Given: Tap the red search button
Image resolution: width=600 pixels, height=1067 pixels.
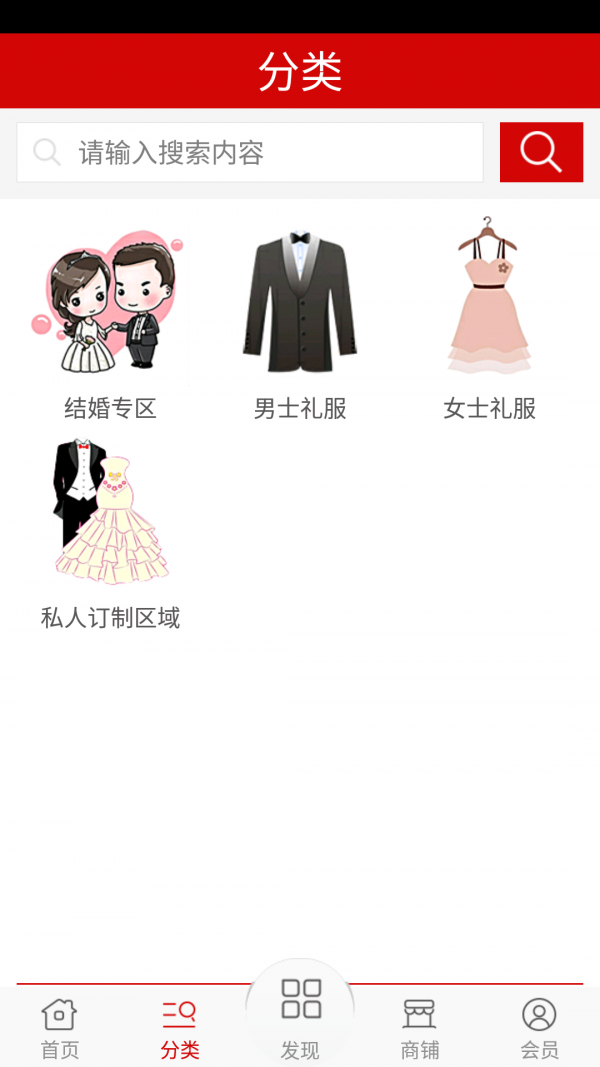Looking at the screenshot, I should [541, 152].
